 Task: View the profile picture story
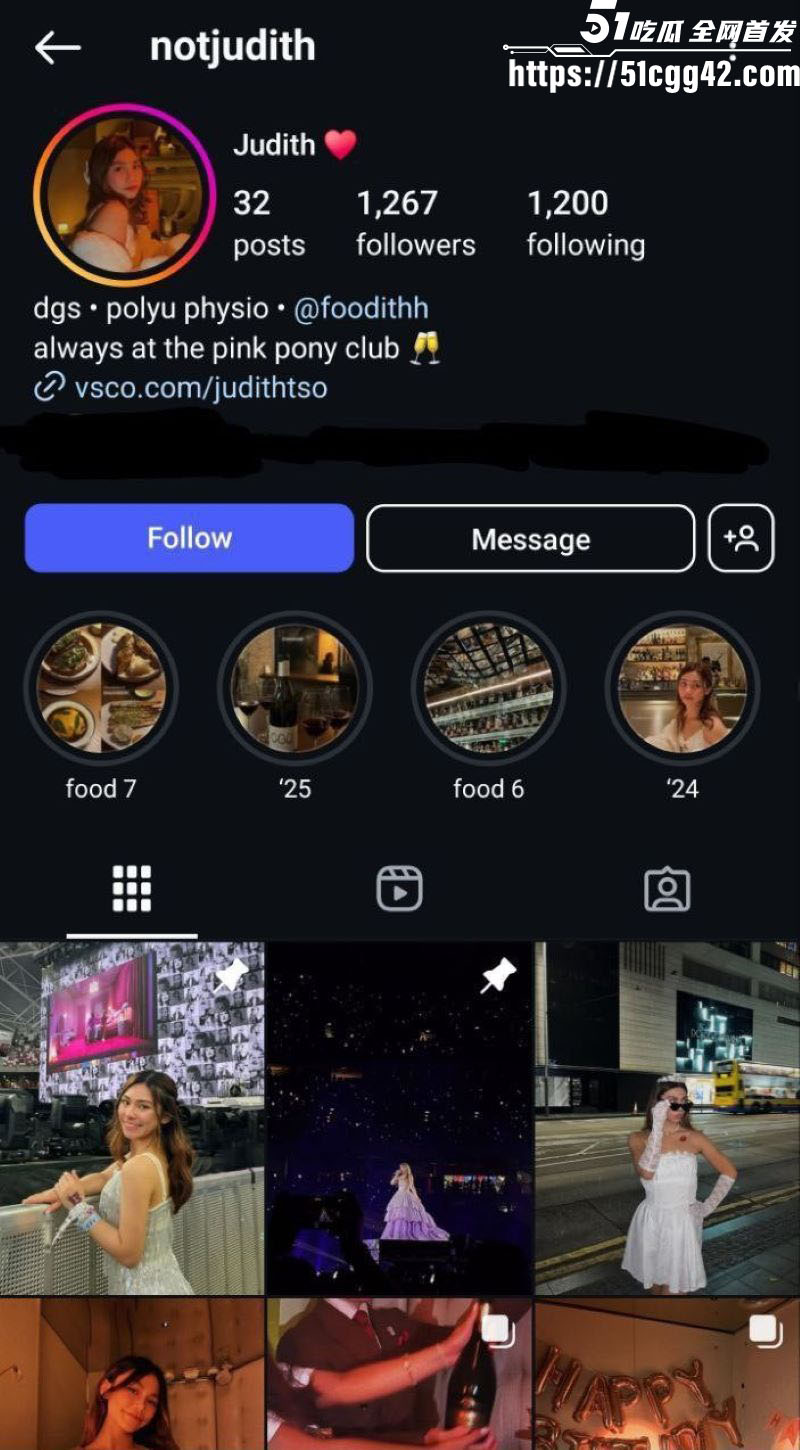(125, 195)
